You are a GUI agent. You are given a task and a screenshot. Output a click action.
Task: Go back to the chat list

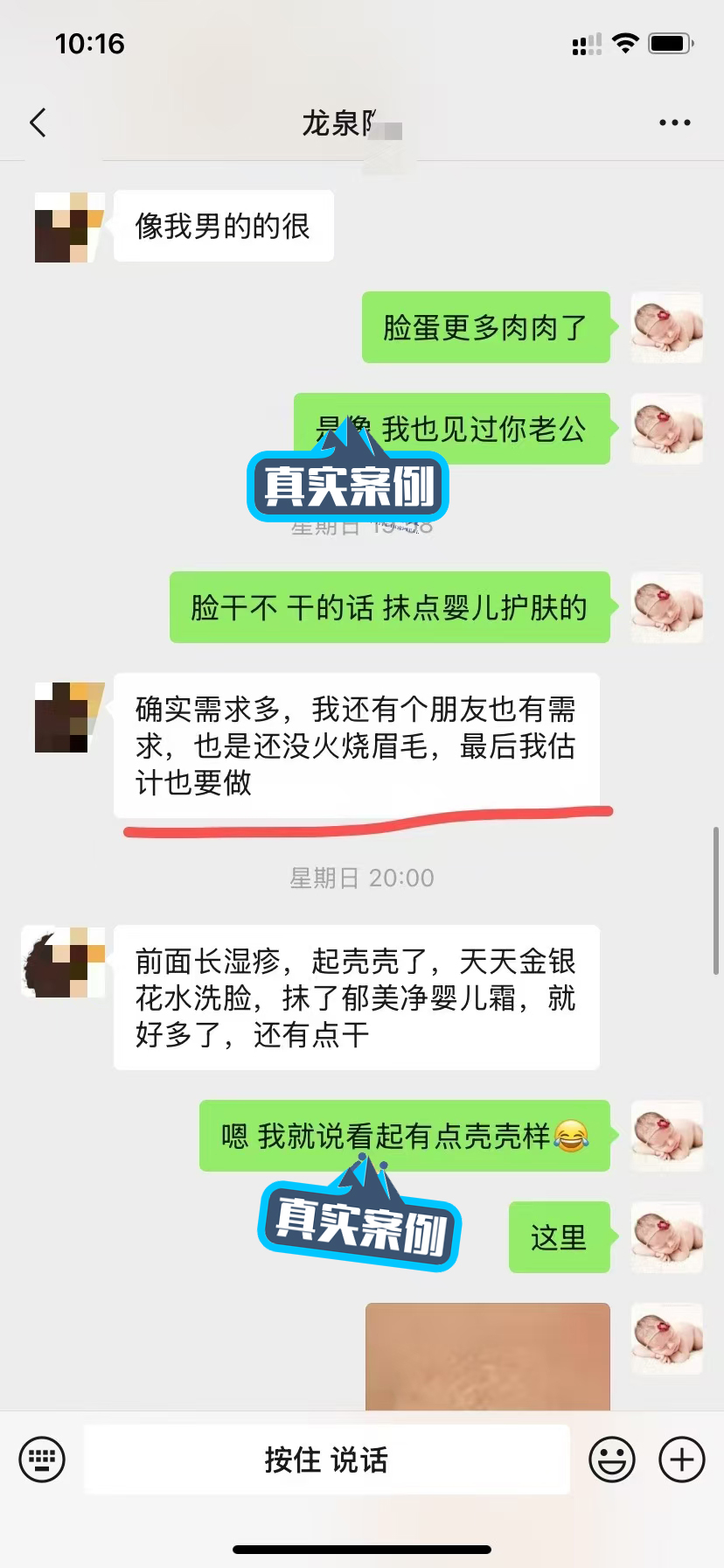[x=38, y=123]
